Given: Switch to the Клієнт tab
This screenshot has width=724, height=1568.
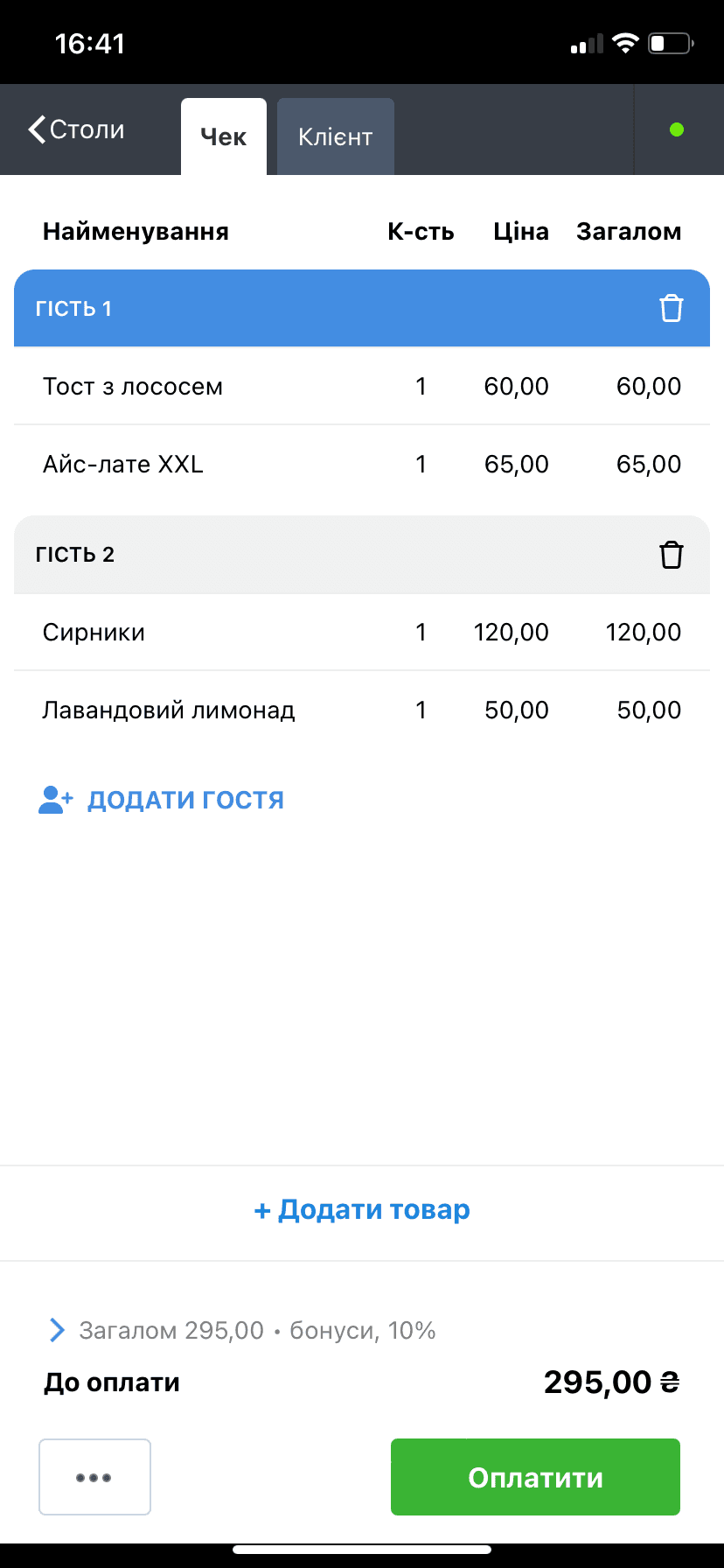Looking at the screenshot, I should tap(336, 136).
